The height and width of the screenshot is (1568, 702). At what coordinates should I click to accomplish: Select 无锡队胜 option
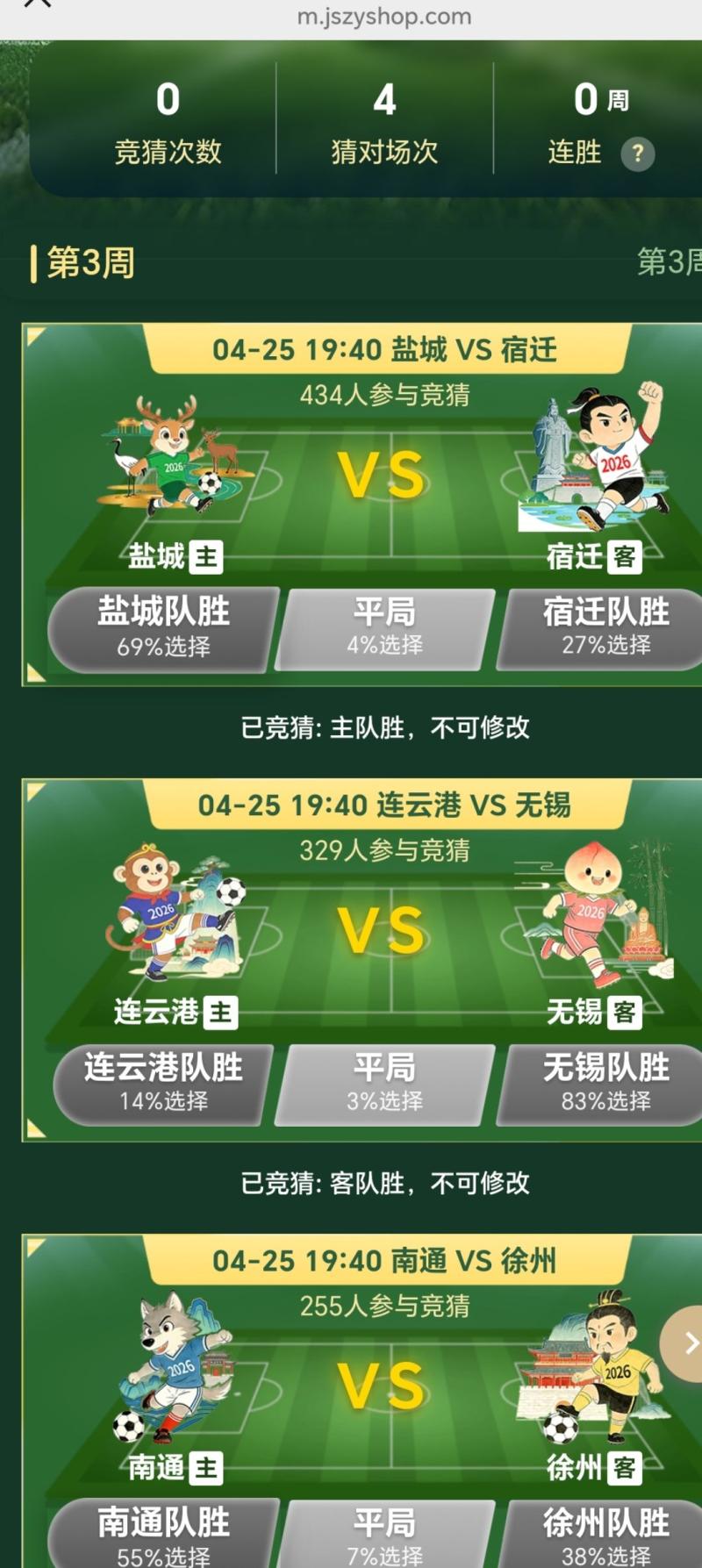click(x=605, y=1085)
